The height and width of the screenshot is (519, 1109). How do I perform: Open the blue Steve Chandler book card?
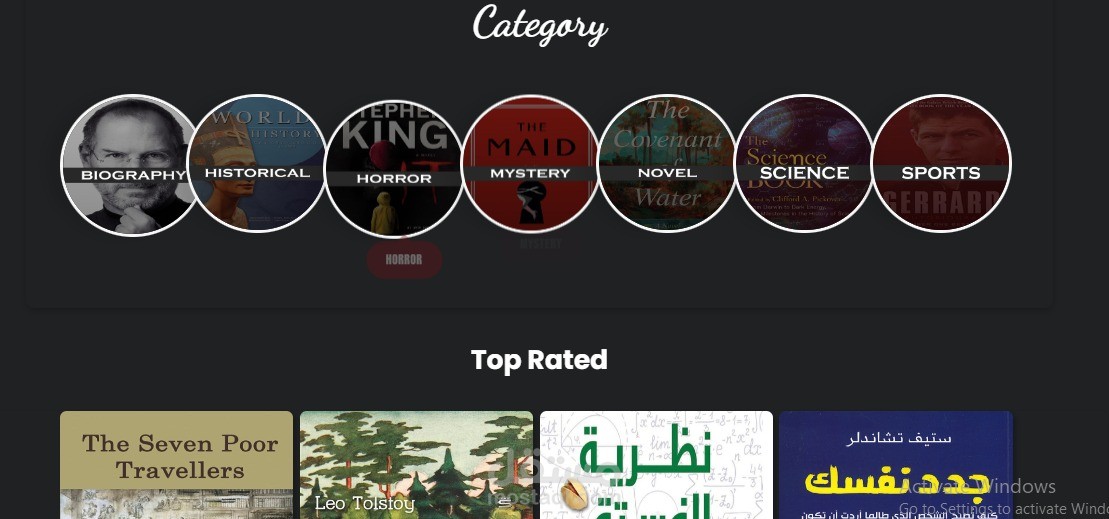tap(896, 465)
